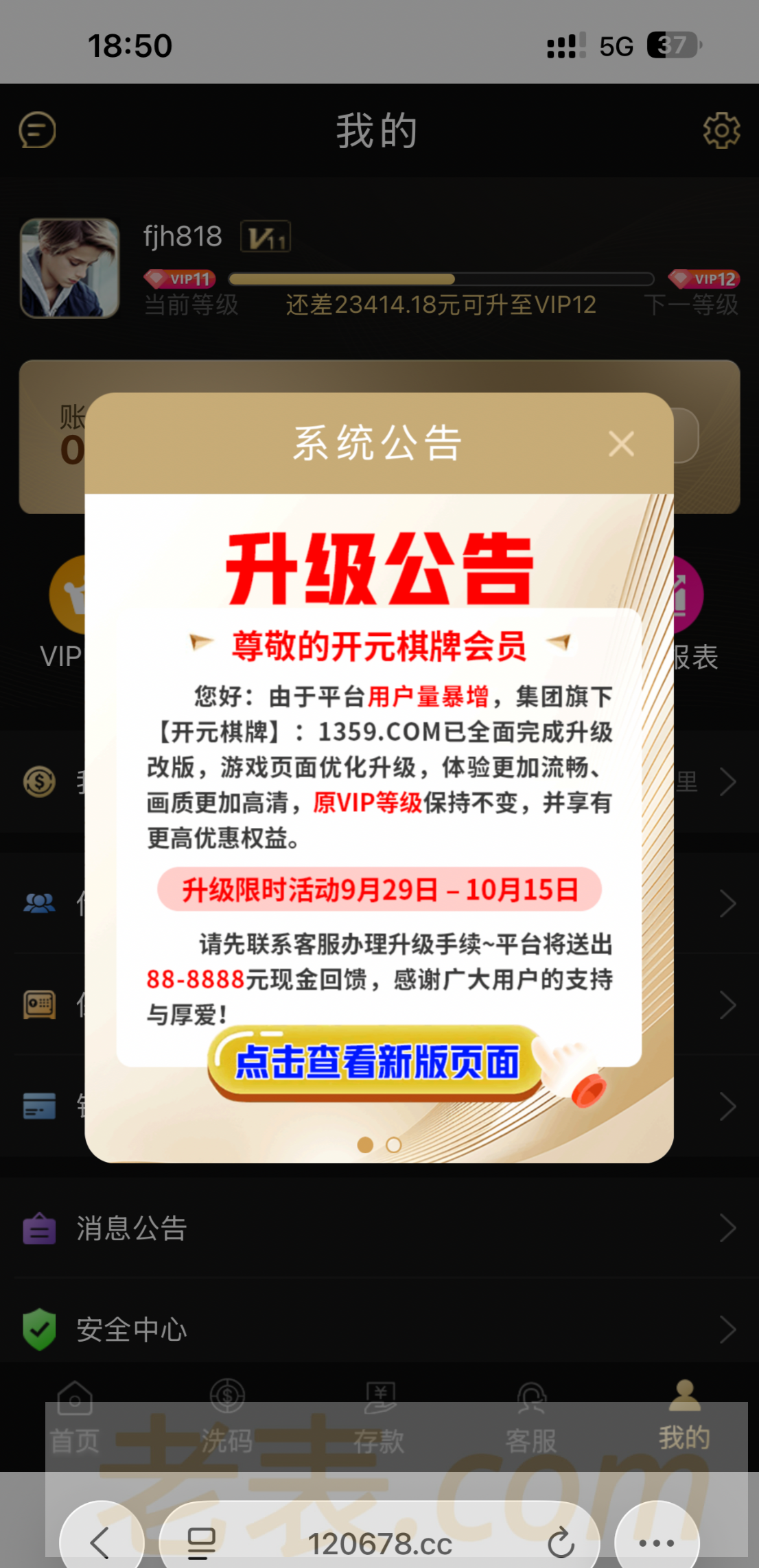Image resolution: width=759 pixels, height=1568 pixels.
Task: Open 安全中心 row
Action: (379, 1329)
